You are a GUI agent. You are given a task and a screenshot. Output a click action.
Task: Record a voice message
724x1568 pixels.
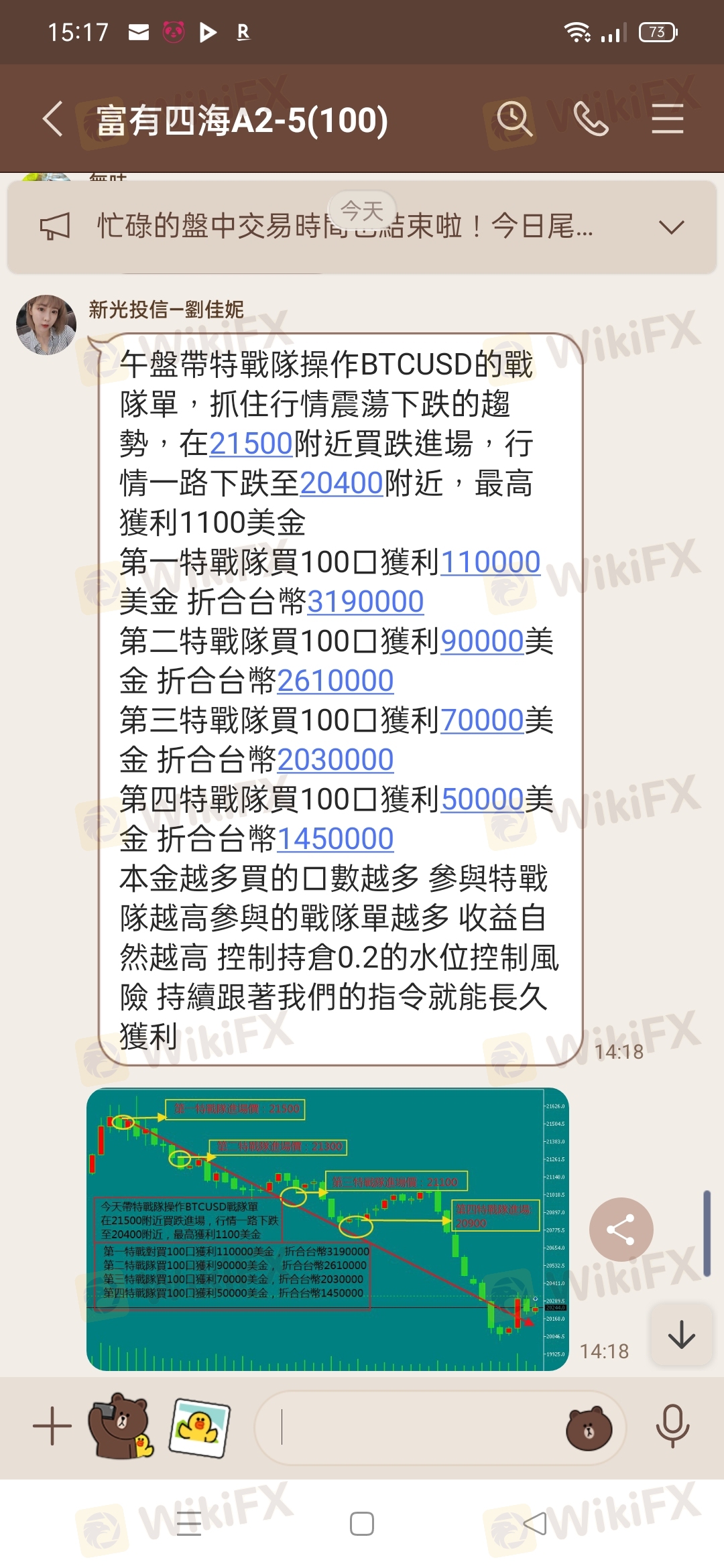[x=672, y=1426]
